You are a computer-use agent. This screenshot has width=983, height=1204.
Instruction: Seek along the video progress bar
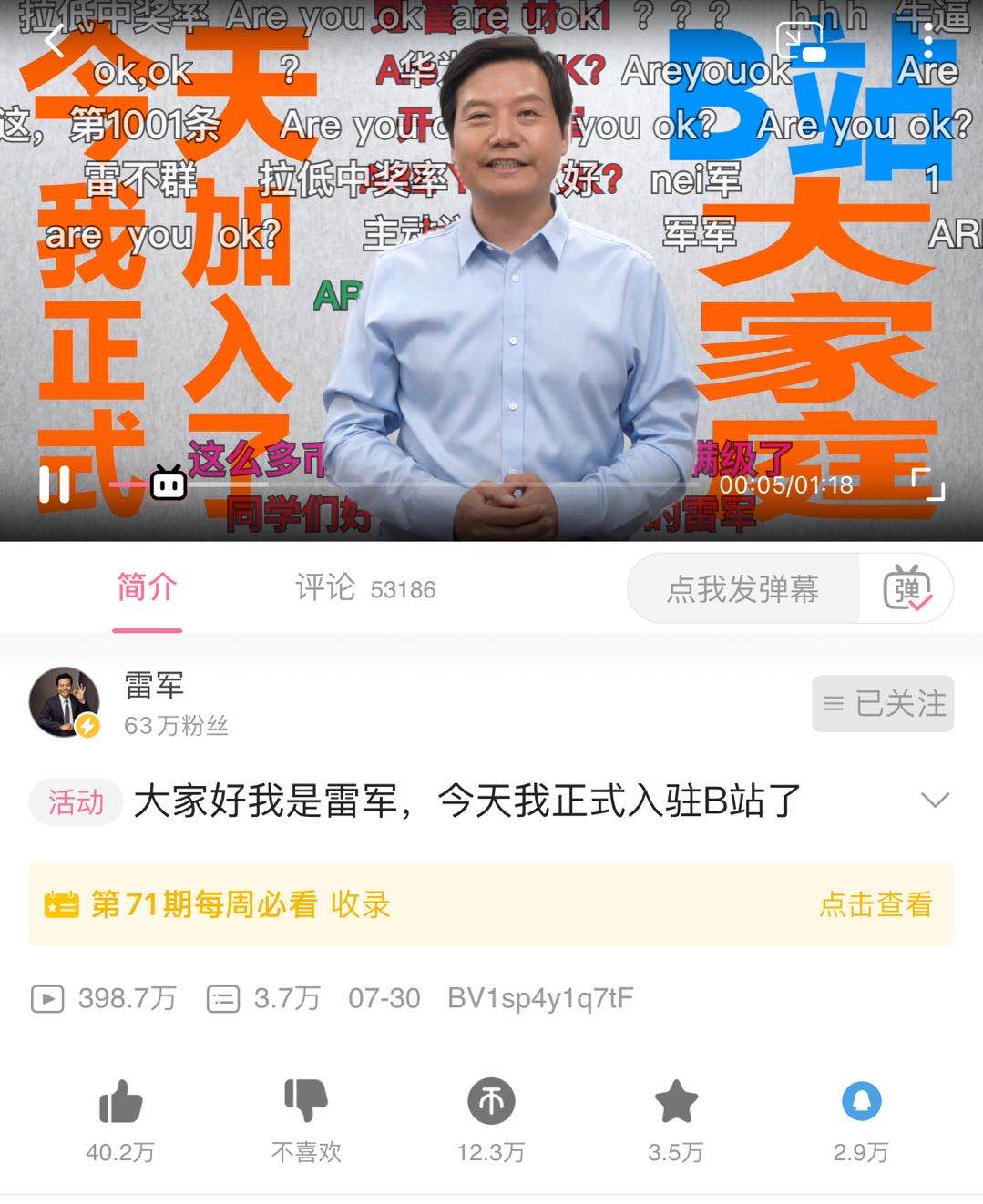point(437,485)
